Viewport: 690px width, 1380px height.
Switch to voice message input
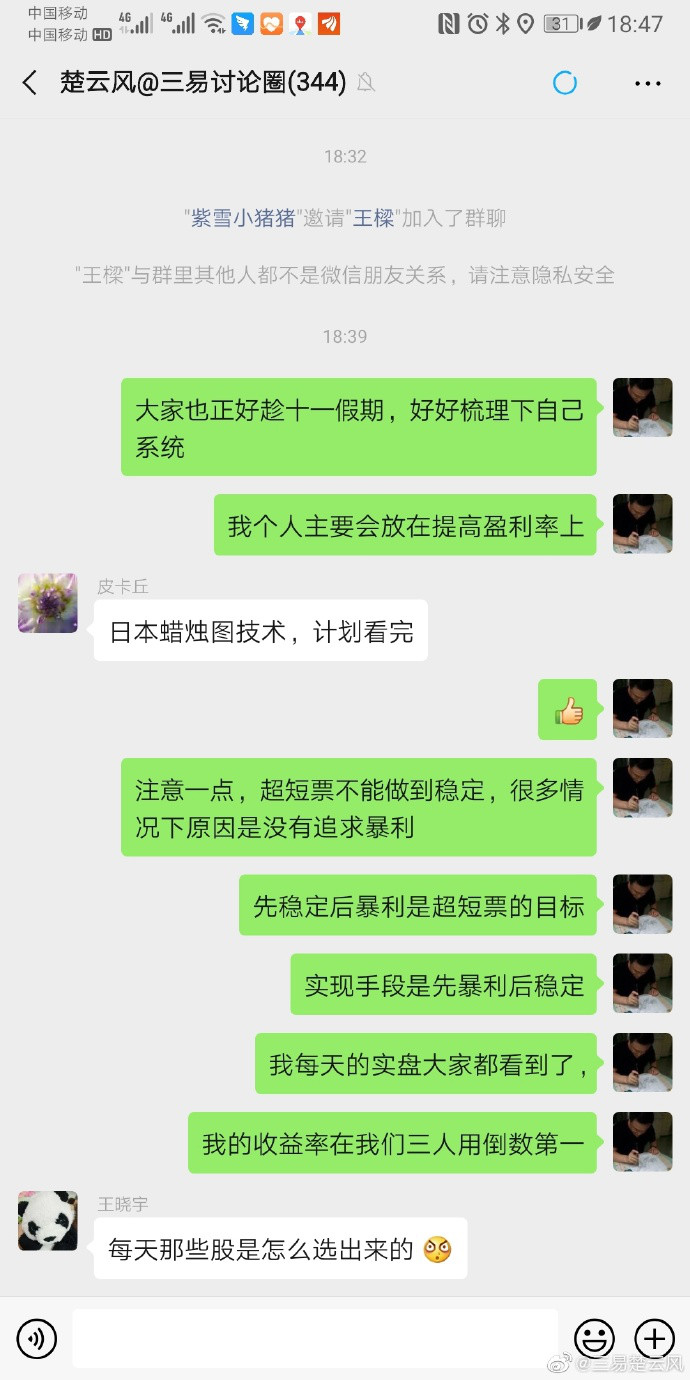pyautogui.click(x=37, y=1337)
